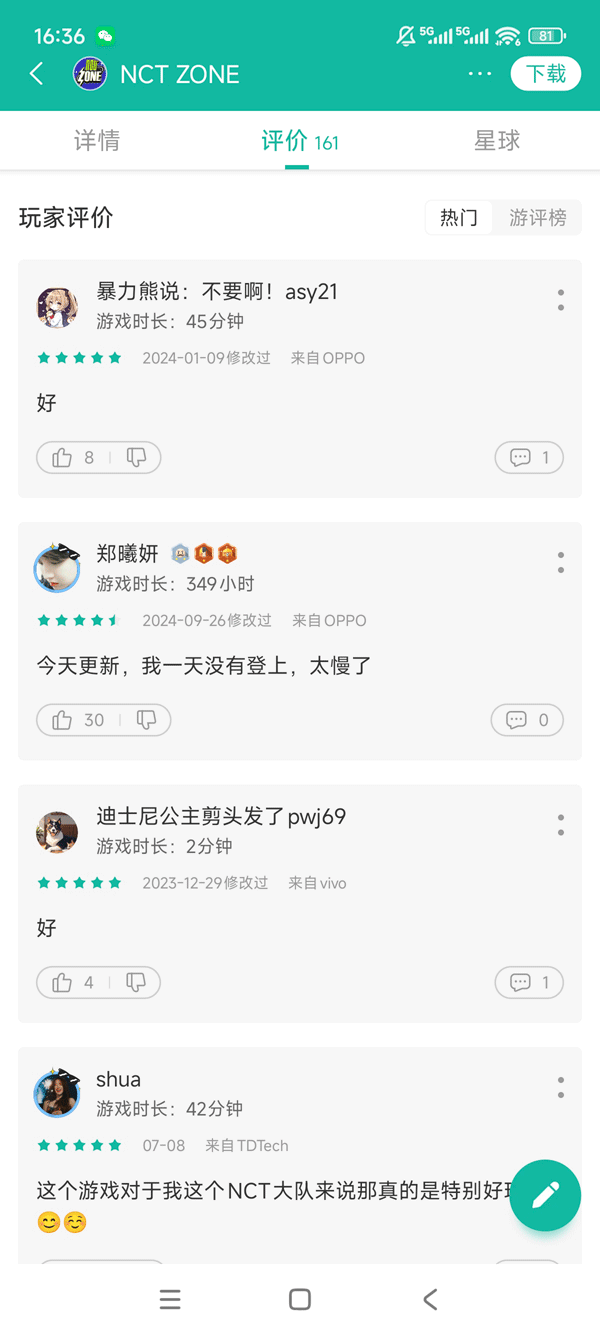Switch to the 详情 tab
This screenshot has width=600, height=1335.
[x=97, y=141]
